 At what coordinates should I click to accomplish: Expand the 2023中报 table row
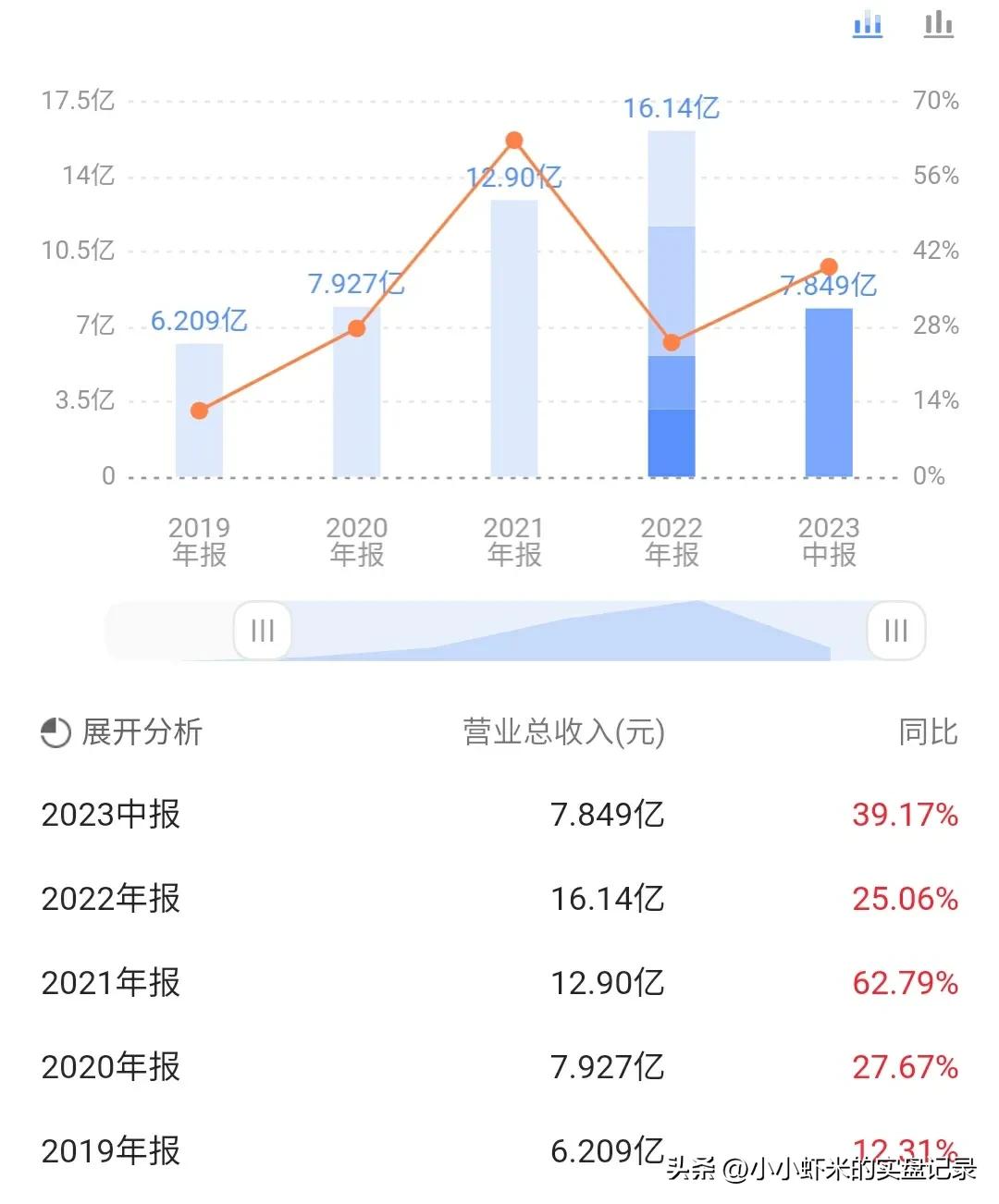point(111,815)
